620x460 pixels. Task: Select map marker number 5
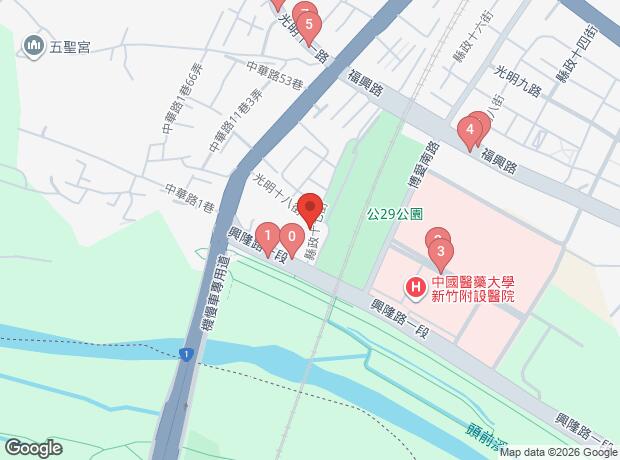[x=309, y=25]
